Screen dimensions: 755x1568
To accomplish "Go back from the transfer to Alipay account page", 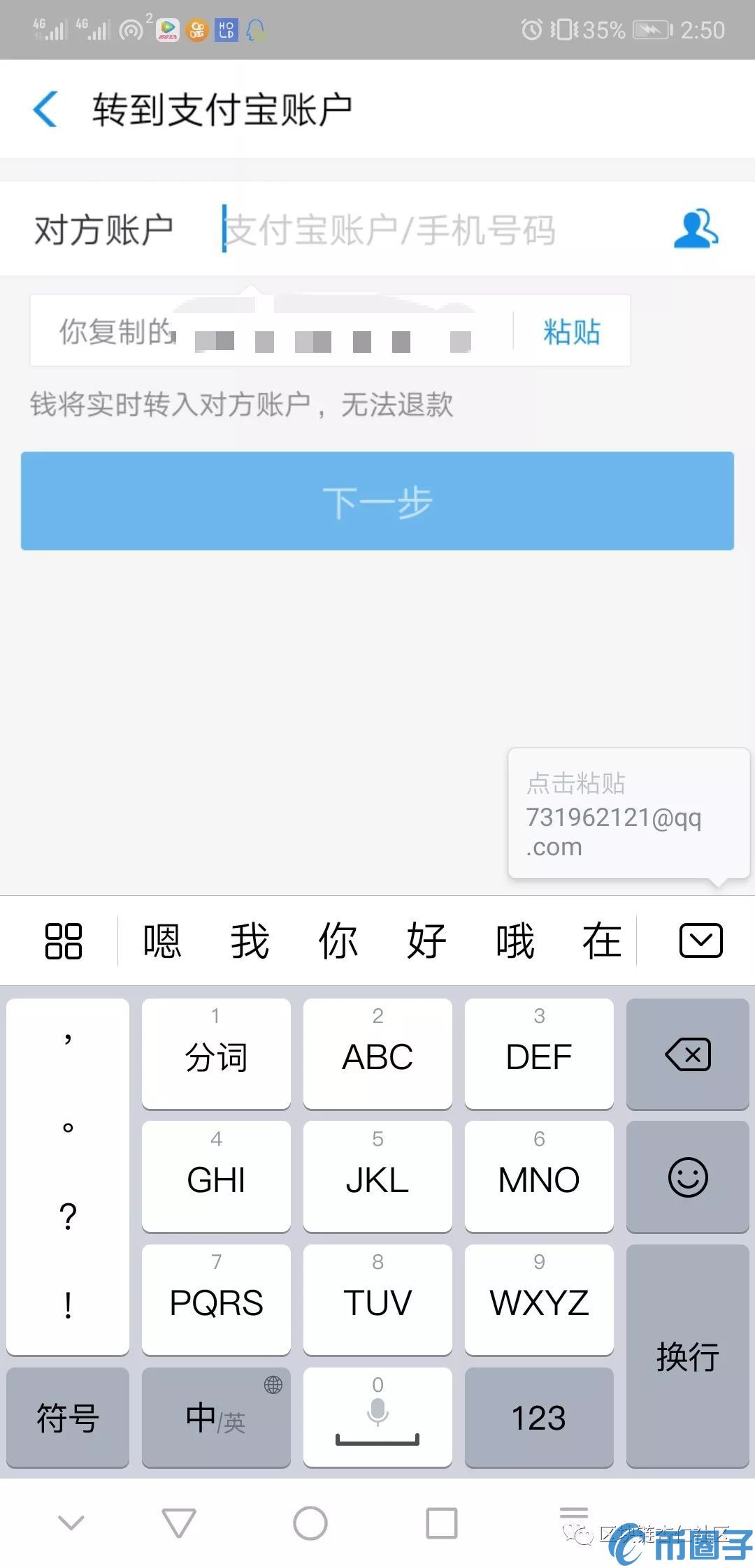I will (x=46, y=110).
